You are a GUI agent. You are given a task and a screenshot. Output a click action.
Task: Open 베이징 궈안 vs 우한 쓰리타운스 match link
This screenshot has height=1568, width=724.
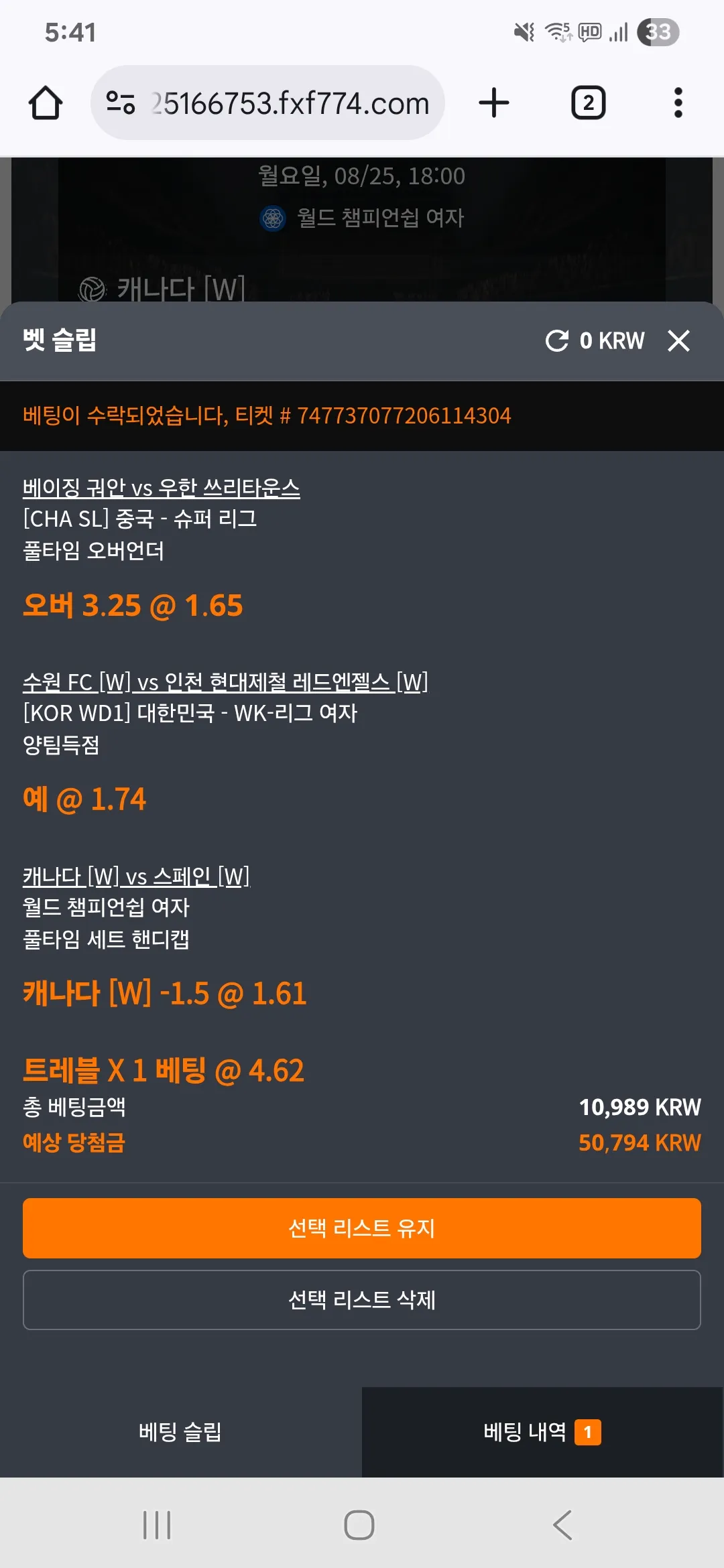tap(162, 487)
